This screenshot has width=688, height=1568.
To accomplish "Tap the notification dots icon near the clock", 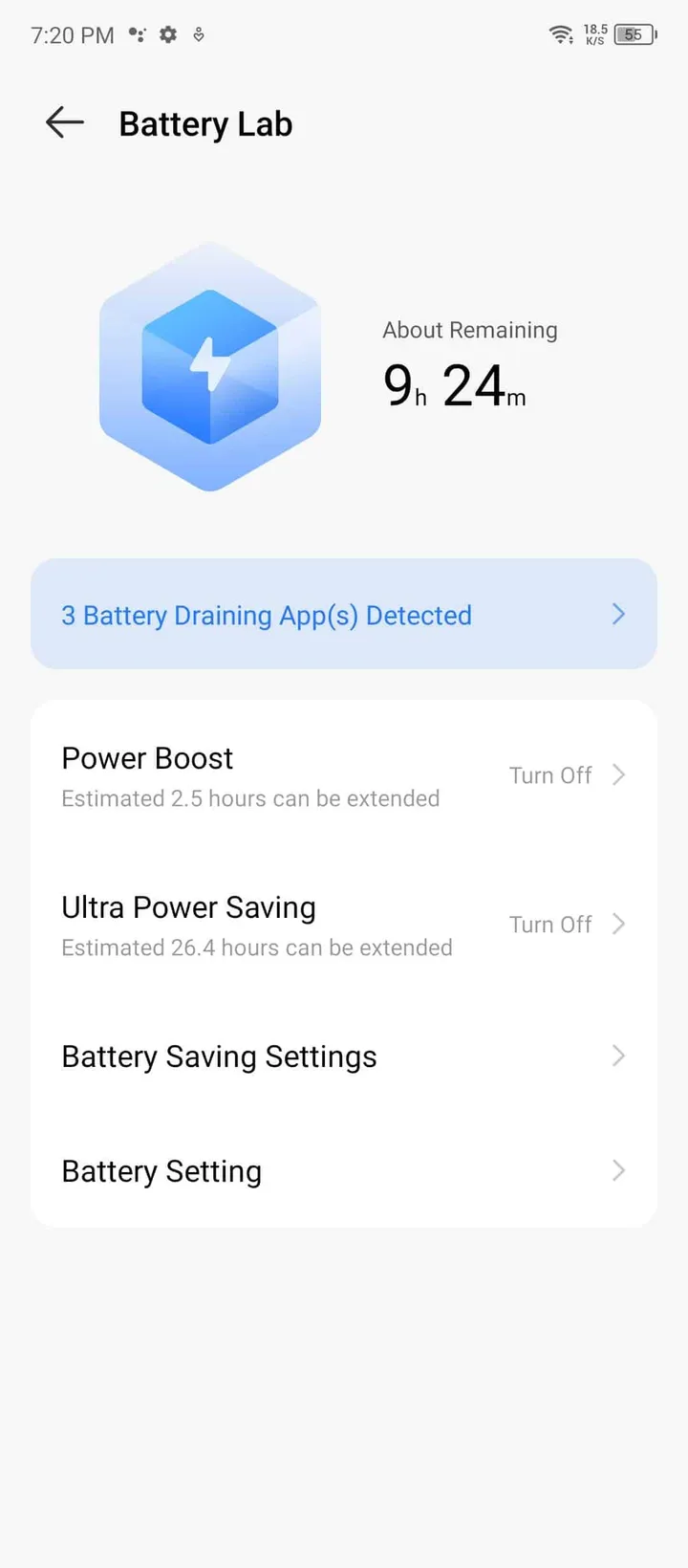I will 137,34.
